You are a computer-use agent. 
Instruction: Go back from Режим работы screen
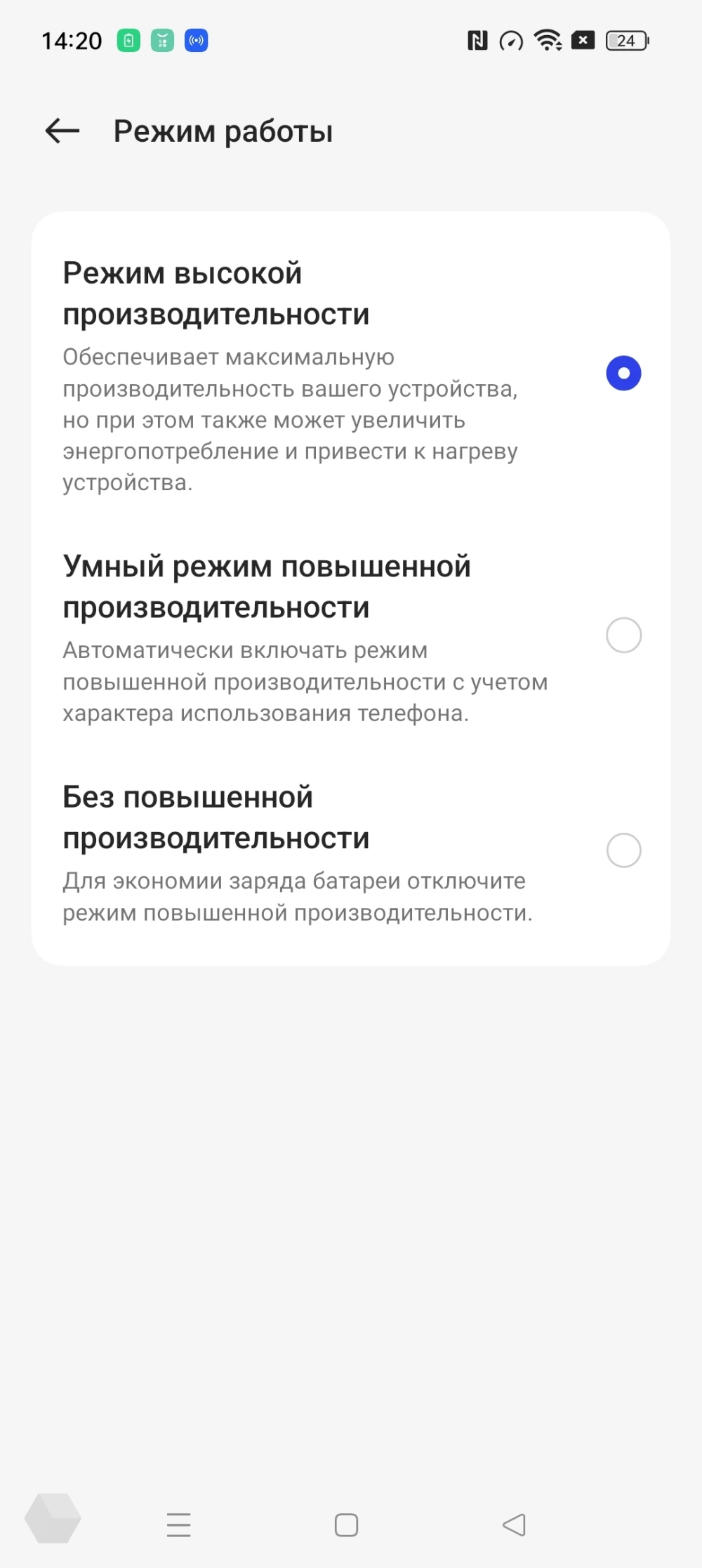(x=62, y=131)
